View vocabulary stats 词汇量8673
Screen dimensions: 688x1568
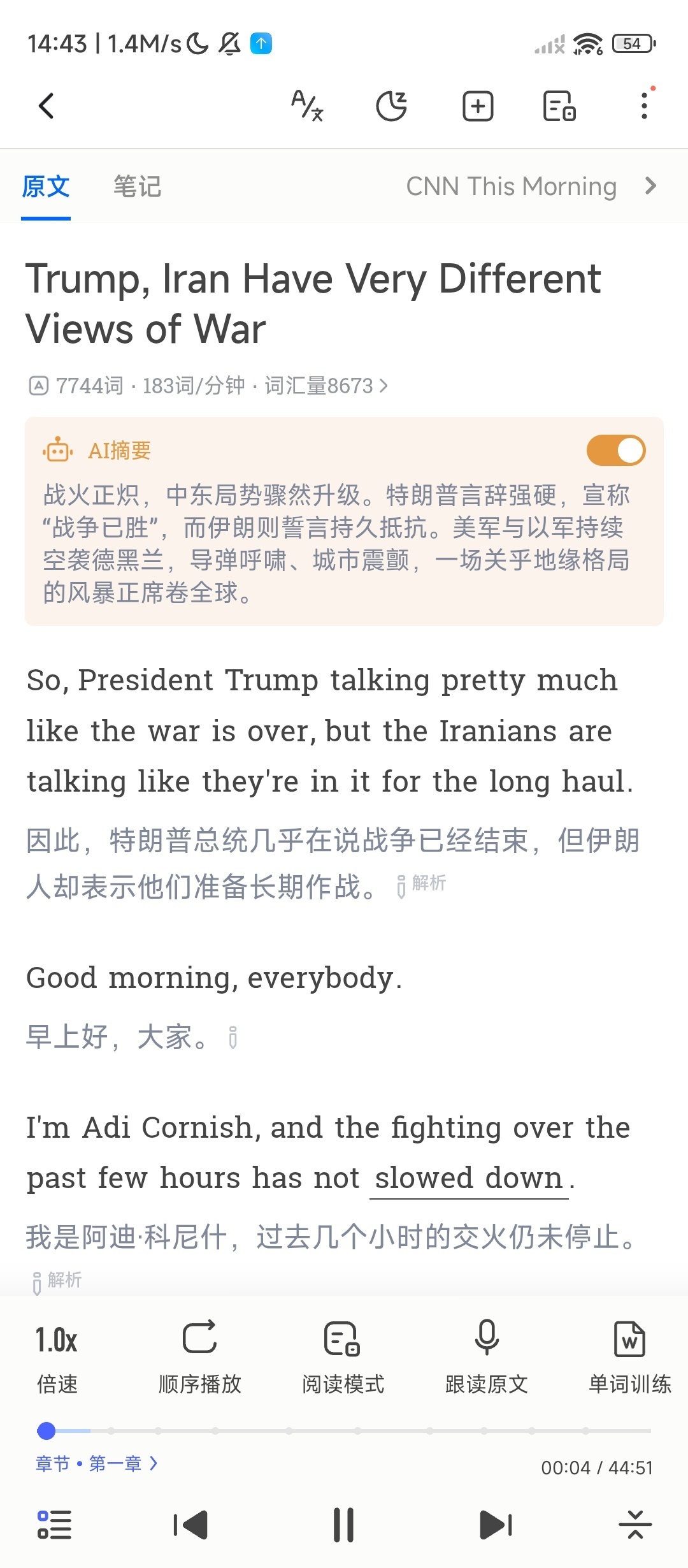pos(326,386)
